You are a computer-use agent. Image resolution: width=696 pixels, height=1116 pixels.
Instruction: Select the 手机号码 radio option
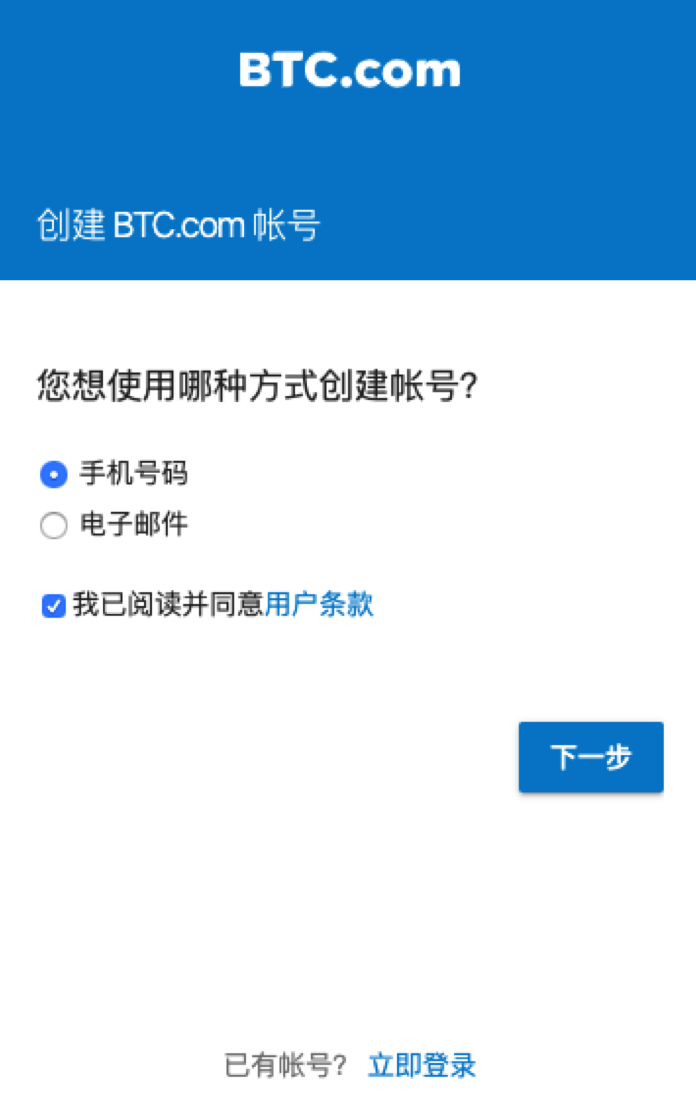pos(54,474)
